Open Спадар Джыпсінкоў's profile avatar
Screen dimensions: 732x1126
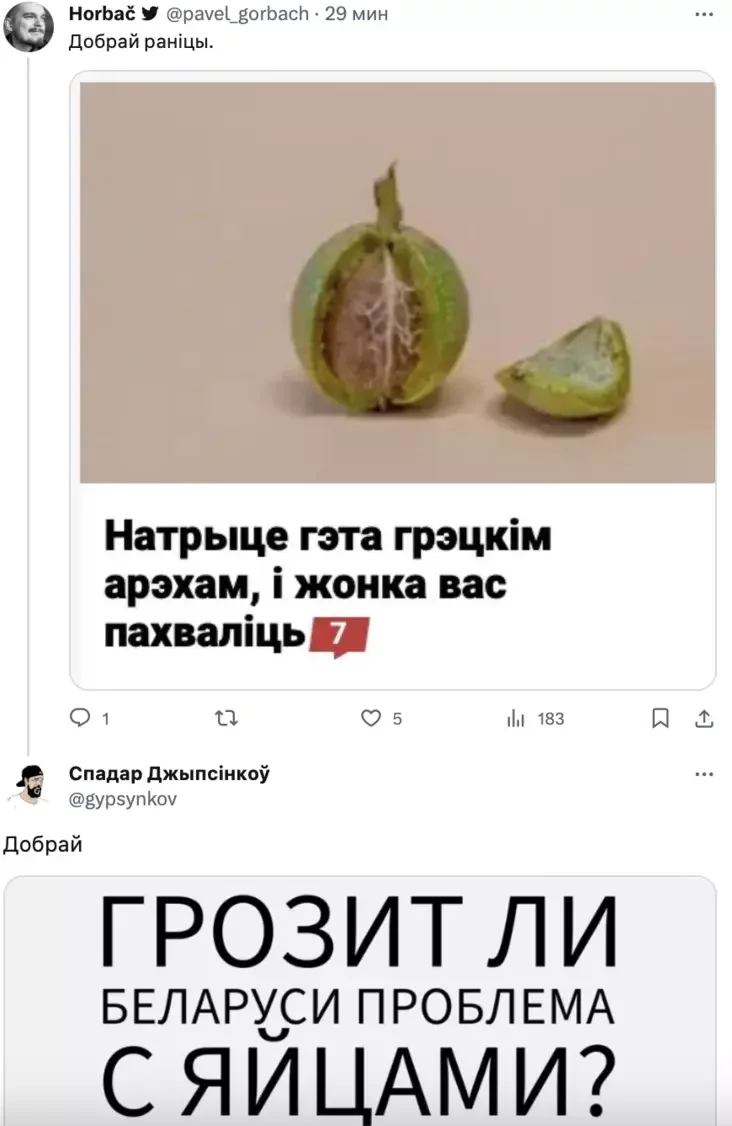[28, 785]
